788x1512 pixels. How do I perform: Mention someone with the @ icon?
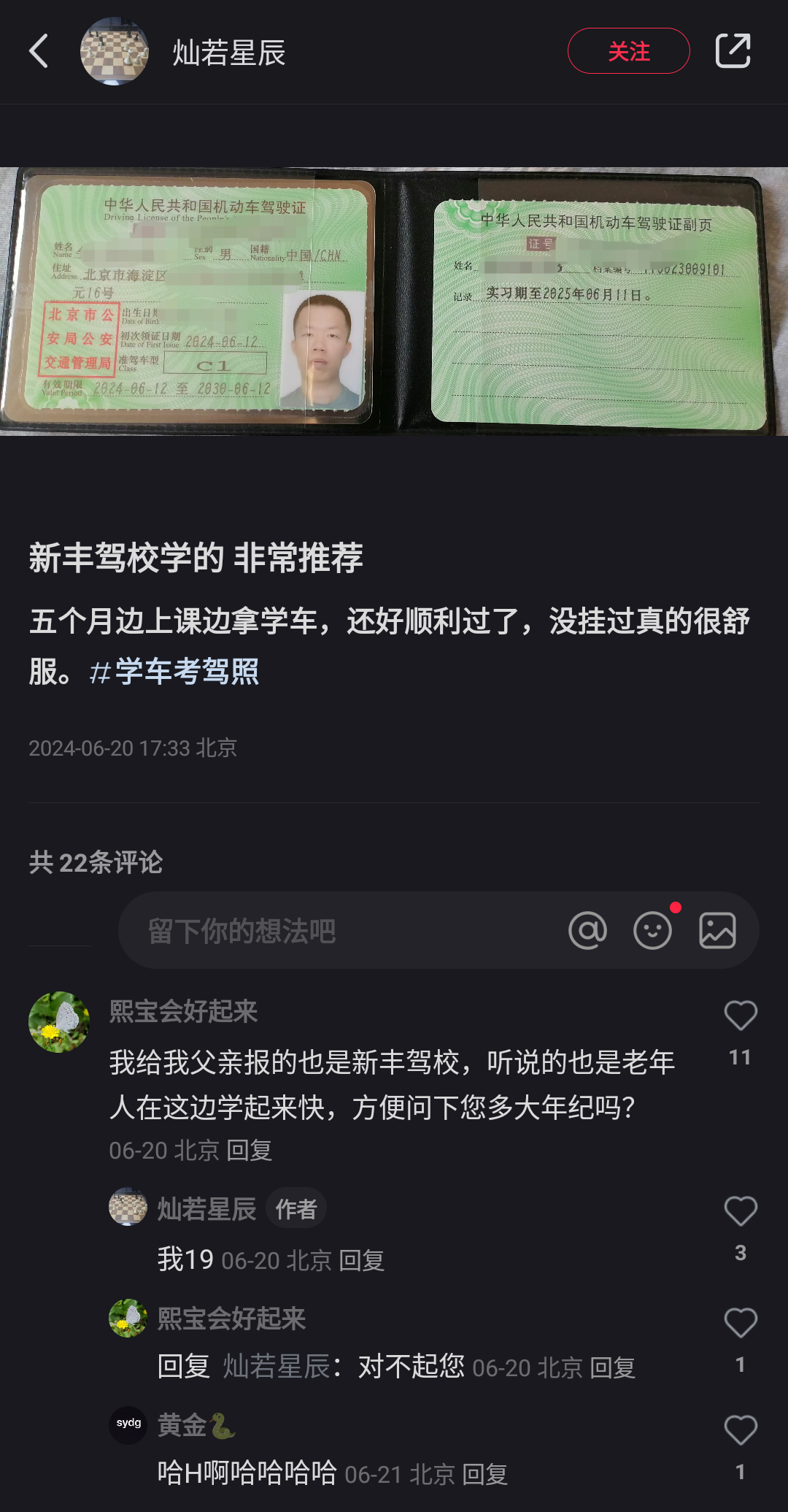pos(587,931)
